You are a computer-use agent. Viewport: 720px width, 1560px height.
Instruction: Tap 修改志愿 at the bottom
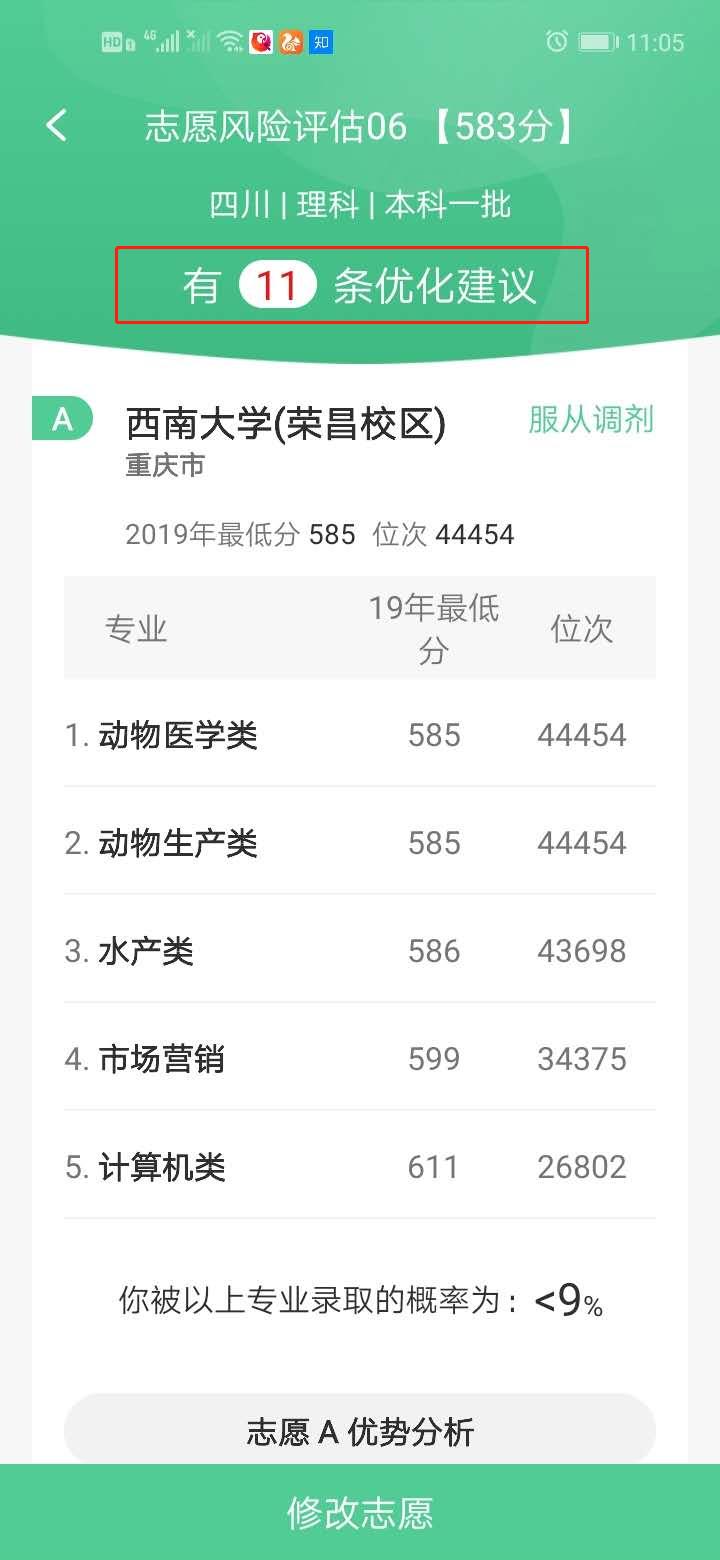point(360,1512)
